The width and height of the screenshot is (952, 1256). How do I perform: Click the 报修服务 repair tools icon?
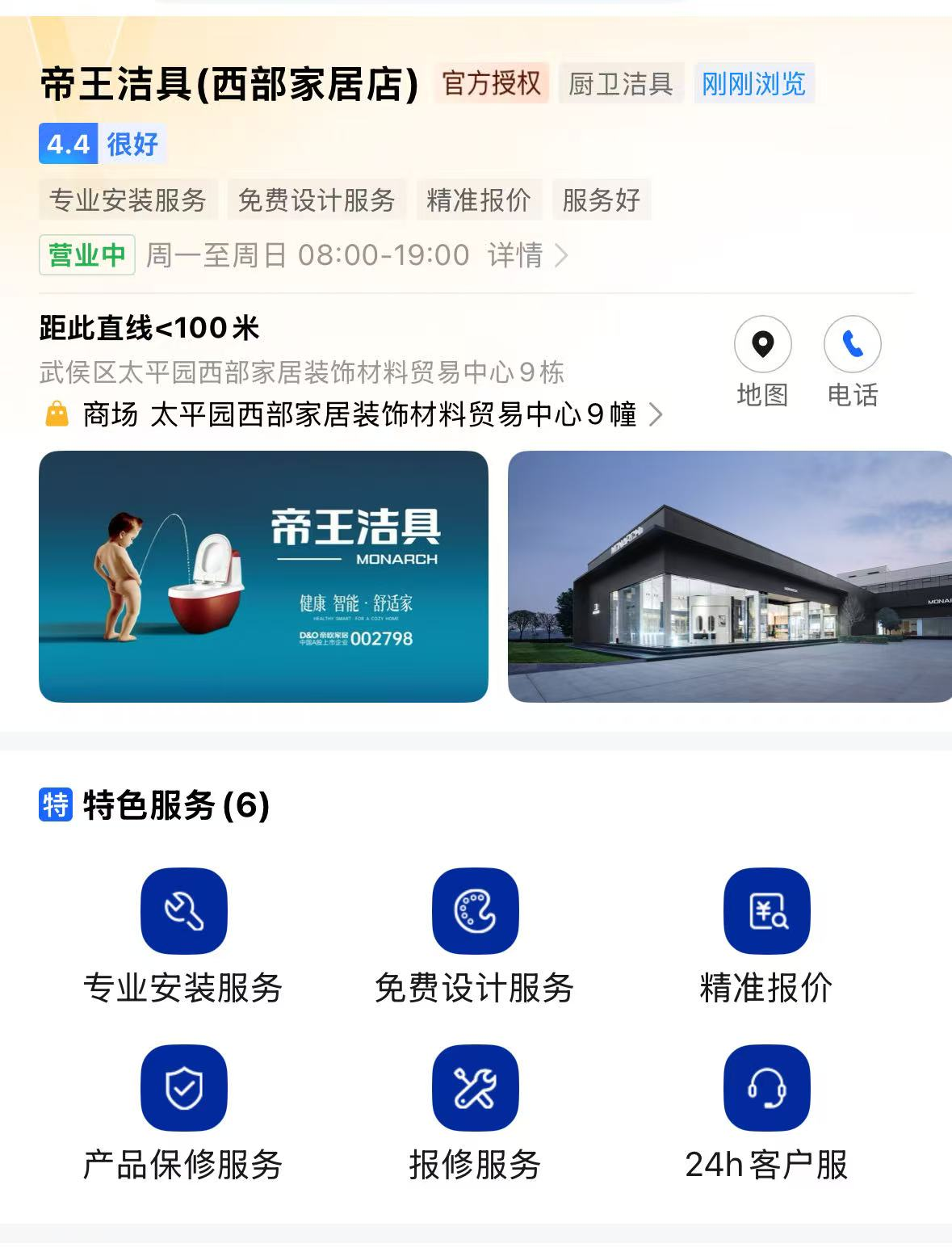(x=476, y=1089)
